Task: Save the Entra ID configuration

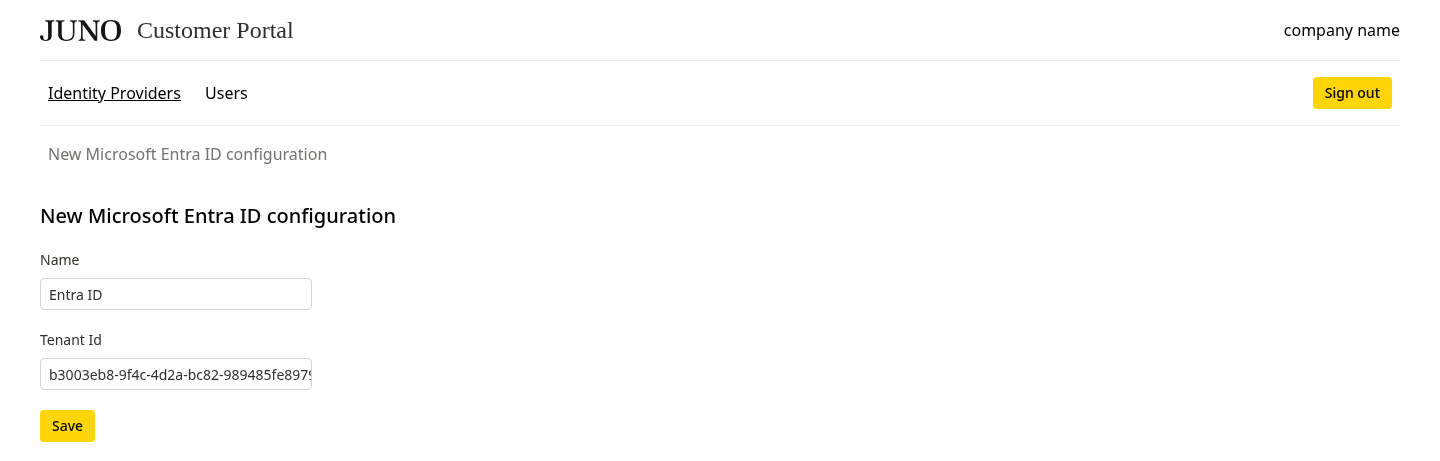Action: [x=67, y=426]
